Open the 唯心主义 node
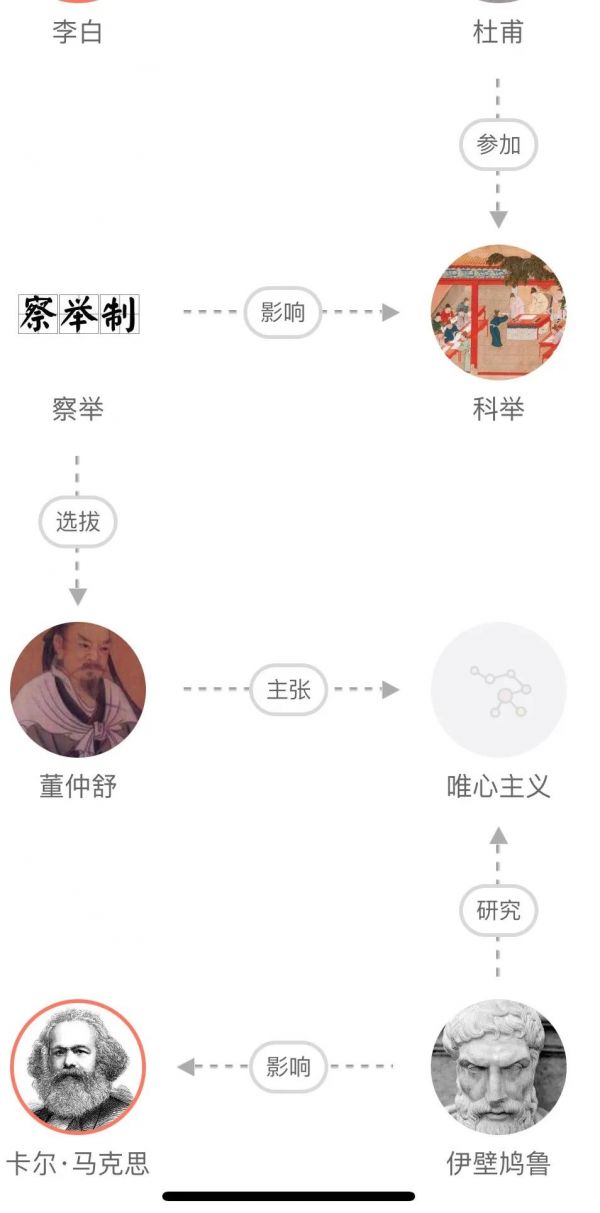Screen dimensions: 600x1213 click(x=498, y=690)
